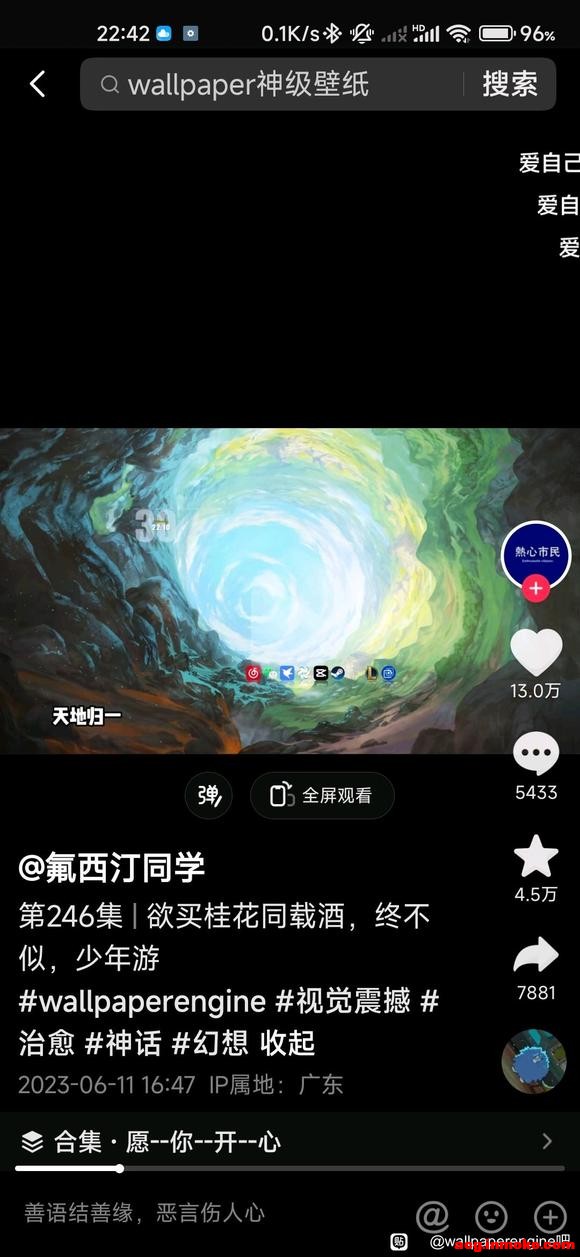Tap the 搜索 search button
Screen dimensions: 580x1257
point(510,84)
